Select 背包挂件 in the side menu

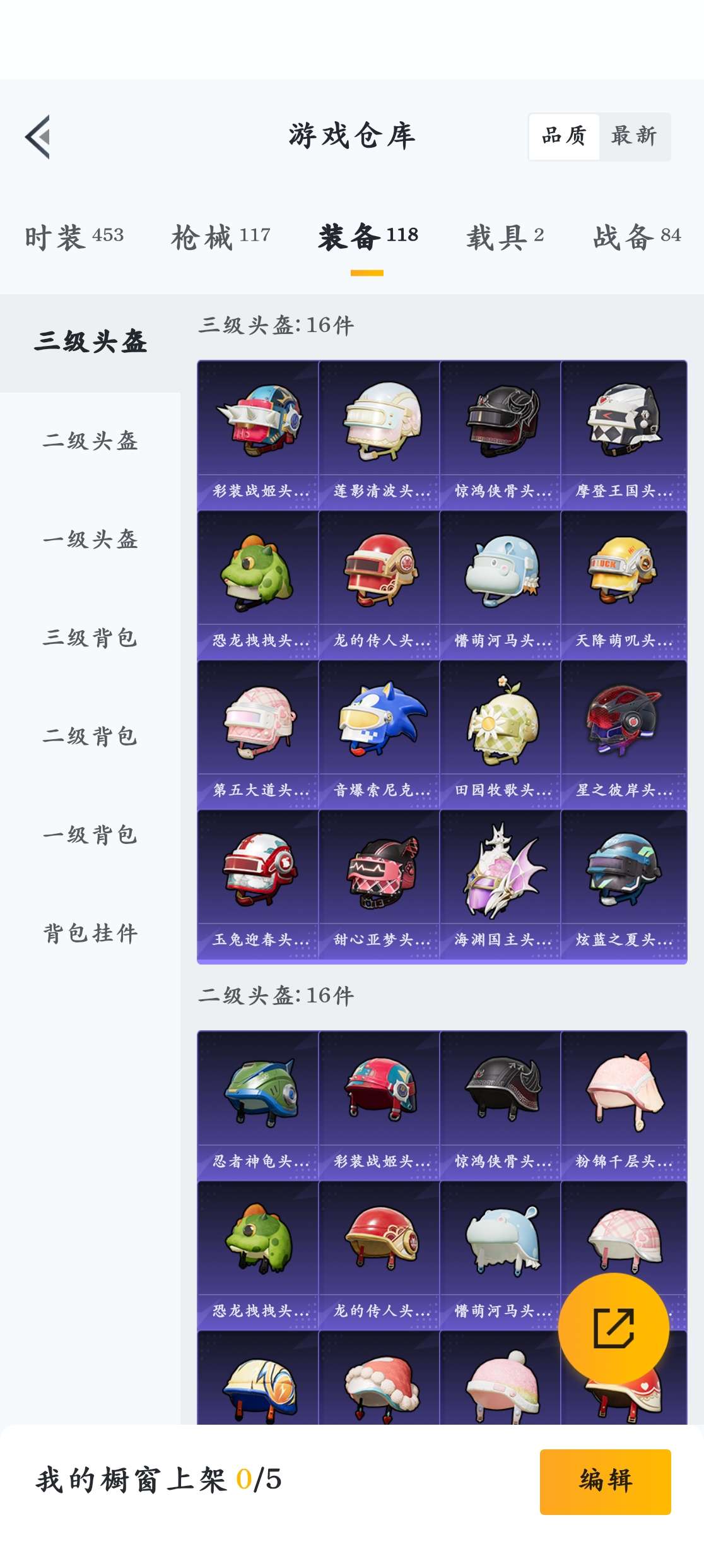[90, 933]
